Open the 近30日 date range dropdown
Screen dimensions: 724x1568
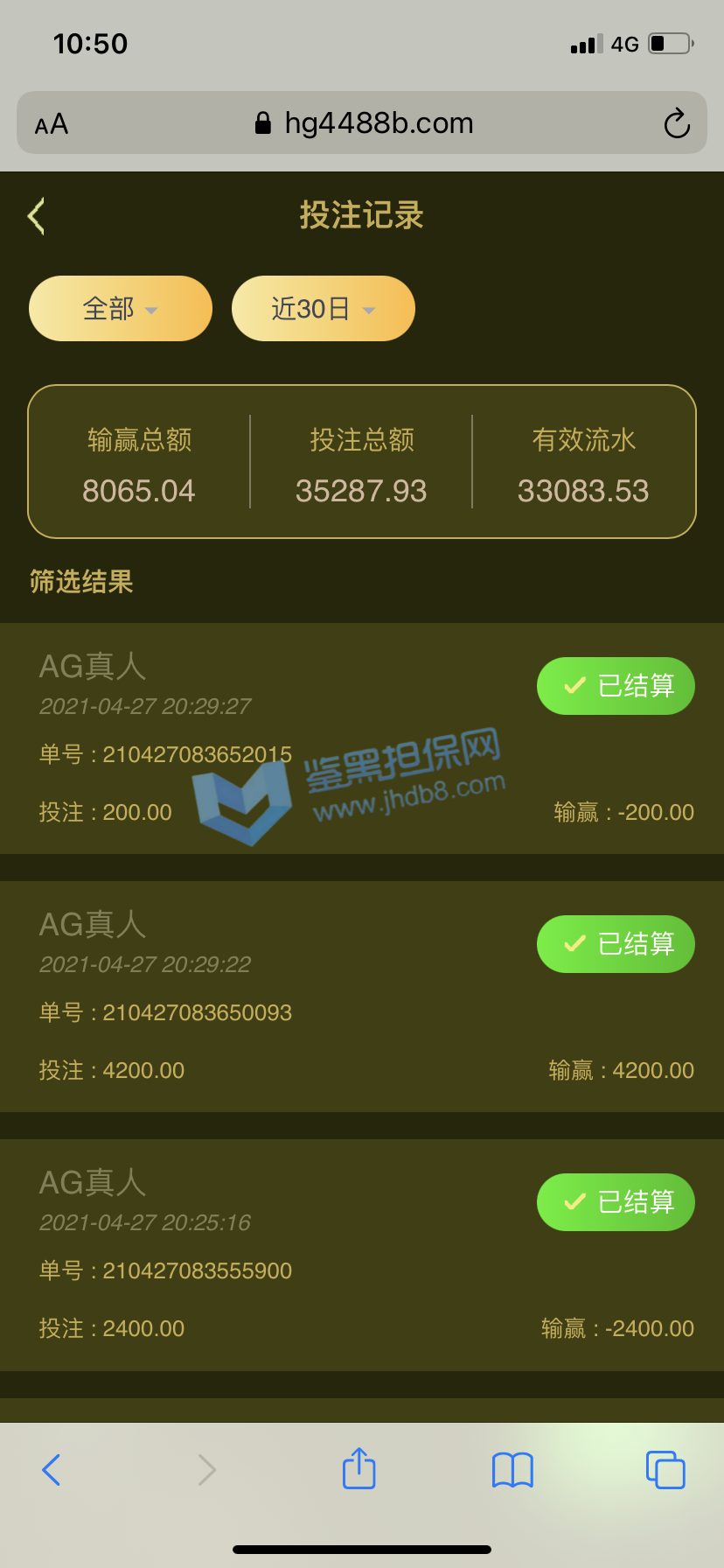(x=323, y=309)
